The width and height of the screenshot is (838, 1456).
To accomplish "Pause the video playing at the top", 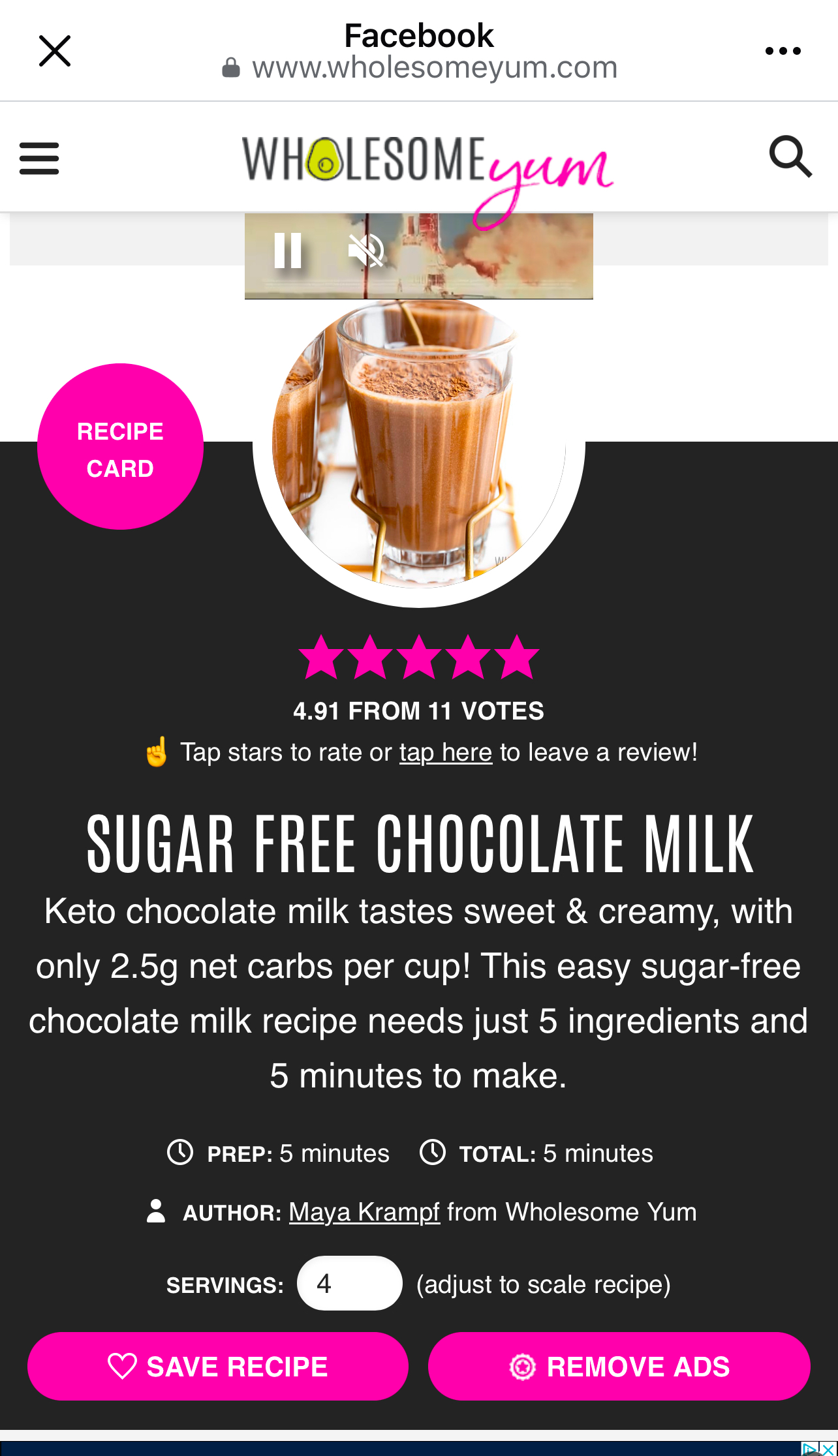I will coord(288,250).
